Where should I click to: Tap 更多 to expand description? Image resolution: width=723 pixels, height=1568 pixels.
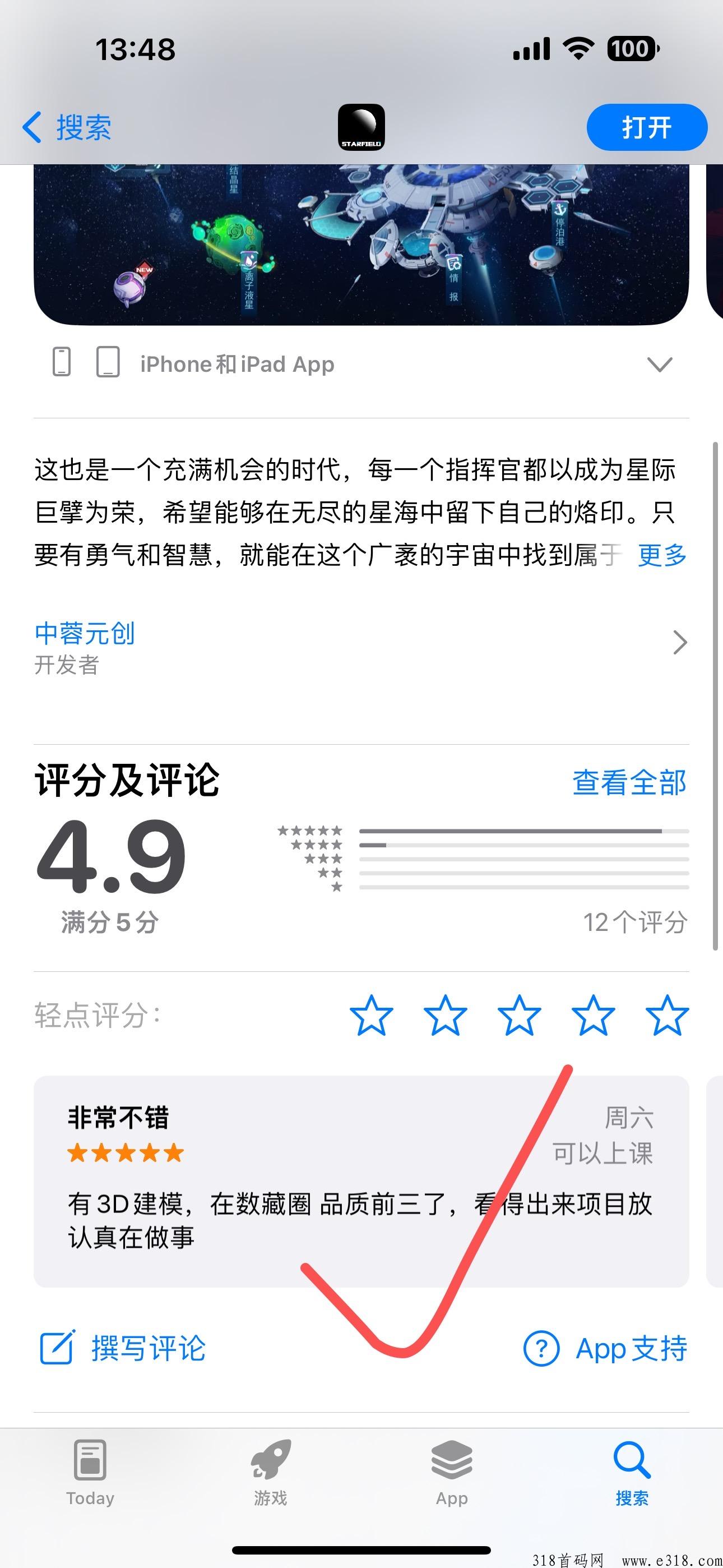(x=662, y=555)
